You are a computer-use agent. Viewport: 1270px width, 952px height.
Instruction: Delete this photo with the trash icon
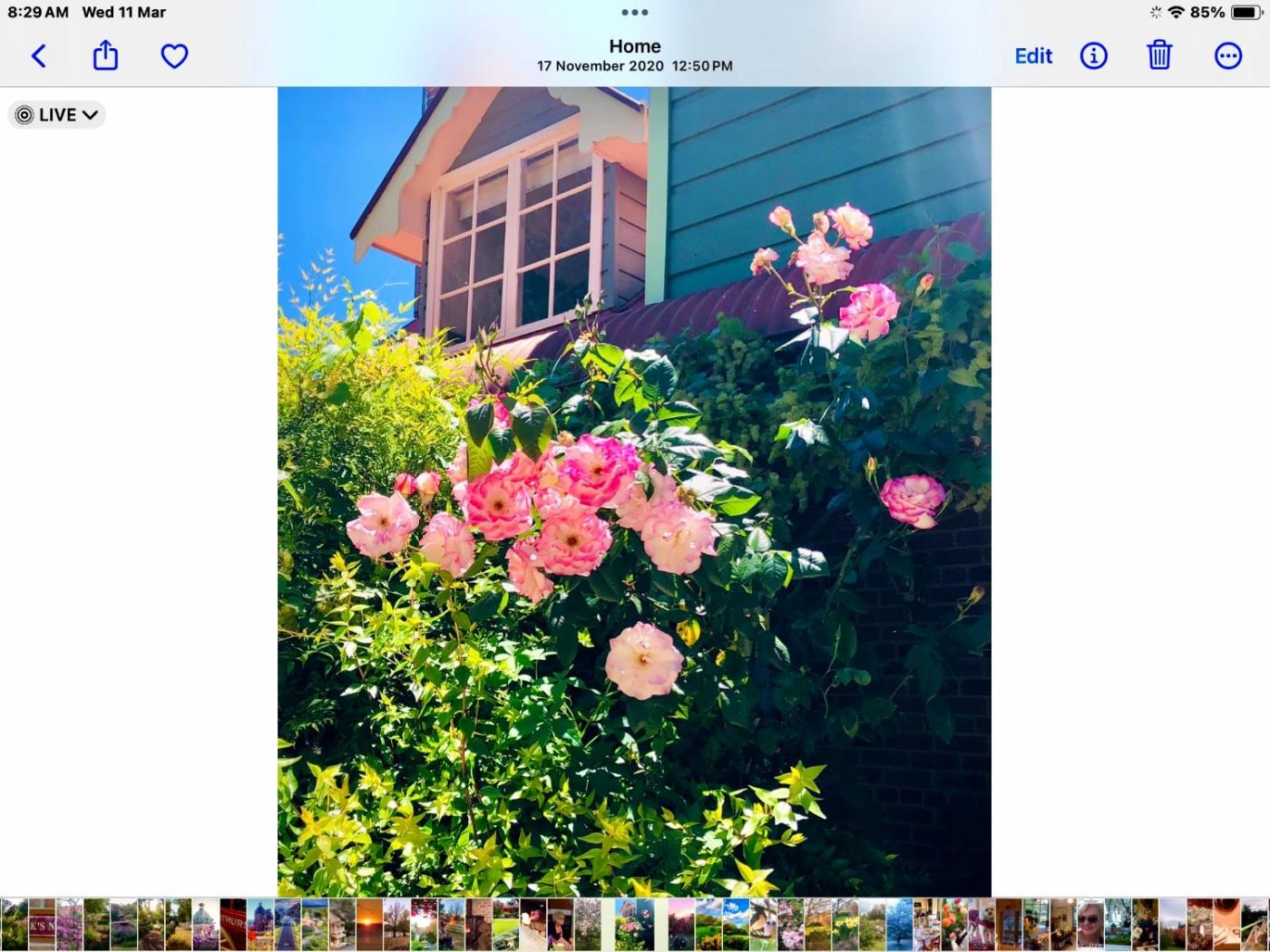click(1159, 56)
